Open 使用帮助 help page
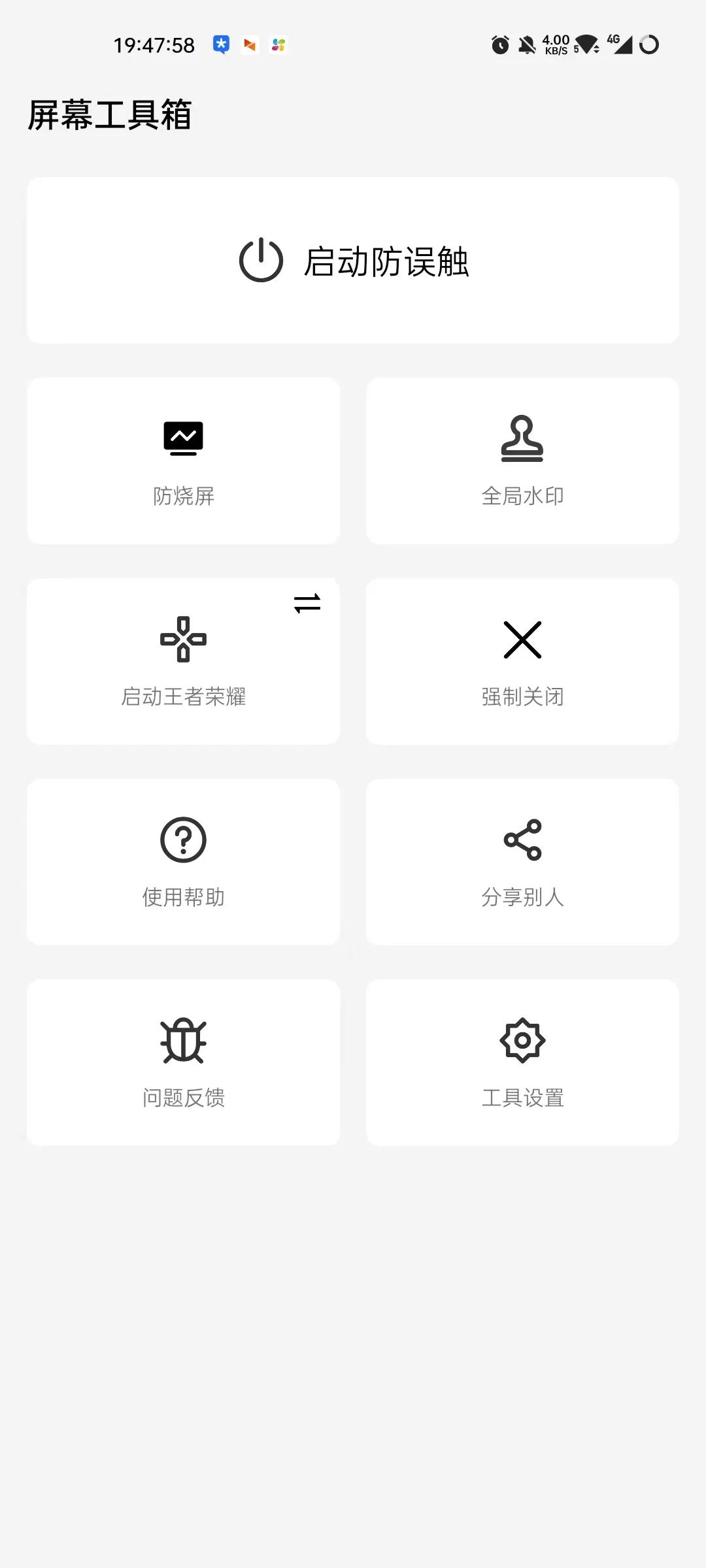Viewport: 706px width, 1568px height. coord(183,862)
